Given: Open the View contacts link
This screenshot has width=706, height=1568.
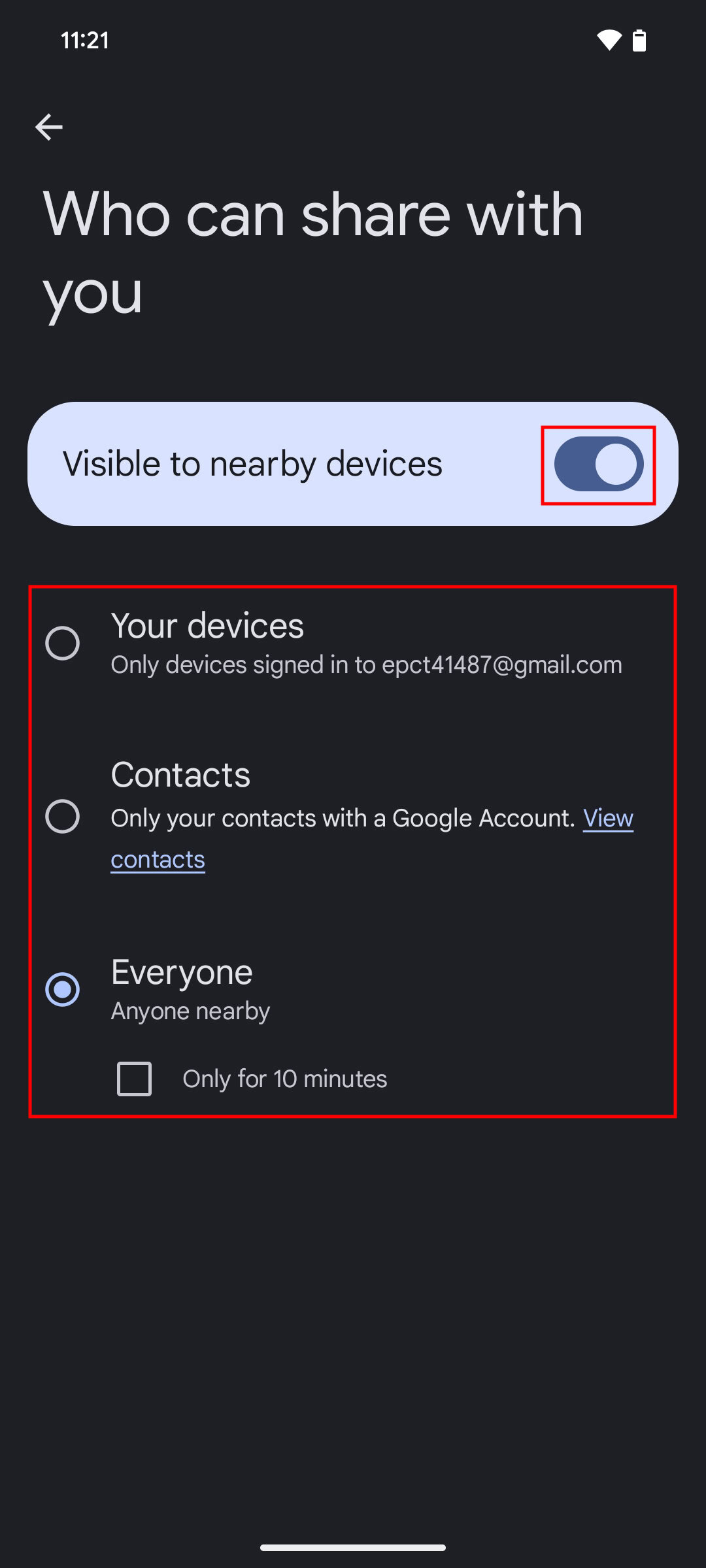Looking at the screenshot, I should point(607,819).
